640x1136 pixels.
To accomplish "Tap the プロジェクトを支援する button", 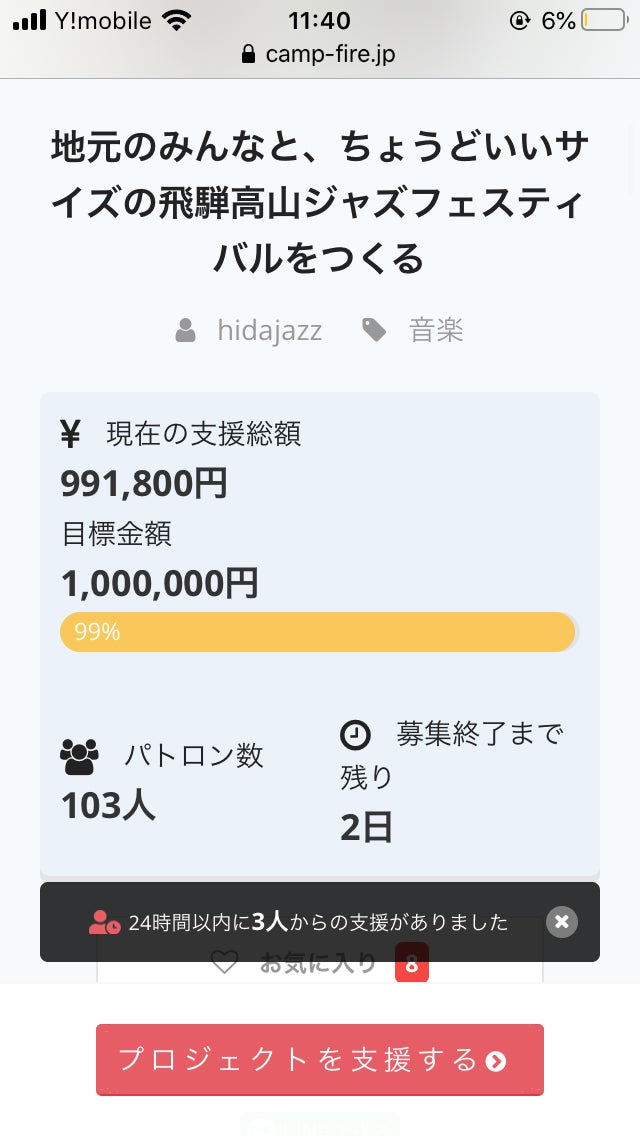I will click(x=319, y=1059).
